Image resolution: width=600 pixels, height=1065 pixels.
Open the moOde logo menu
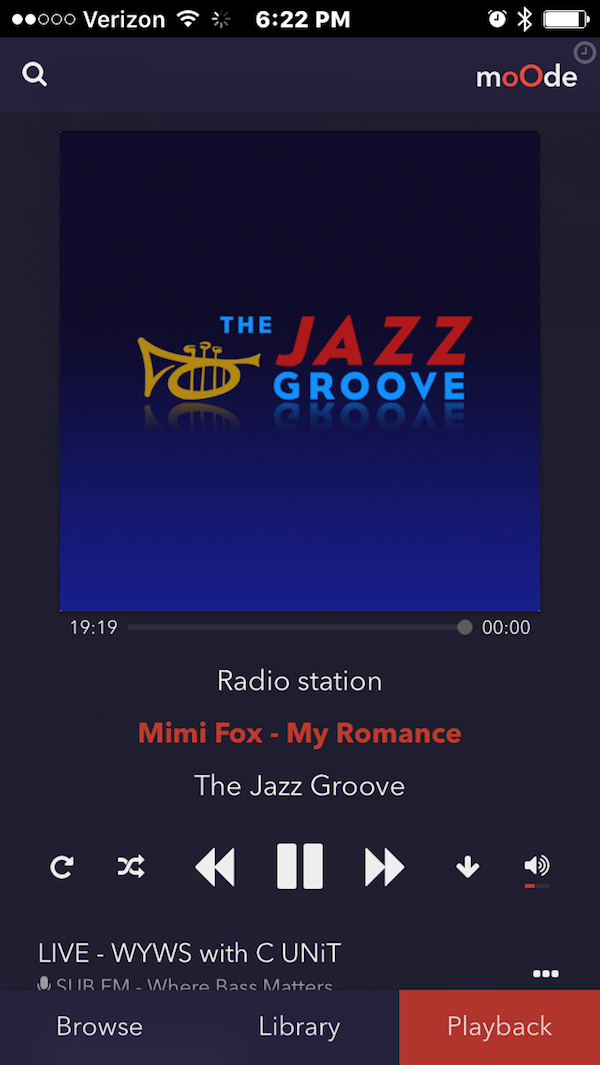[x=527, y=77]
